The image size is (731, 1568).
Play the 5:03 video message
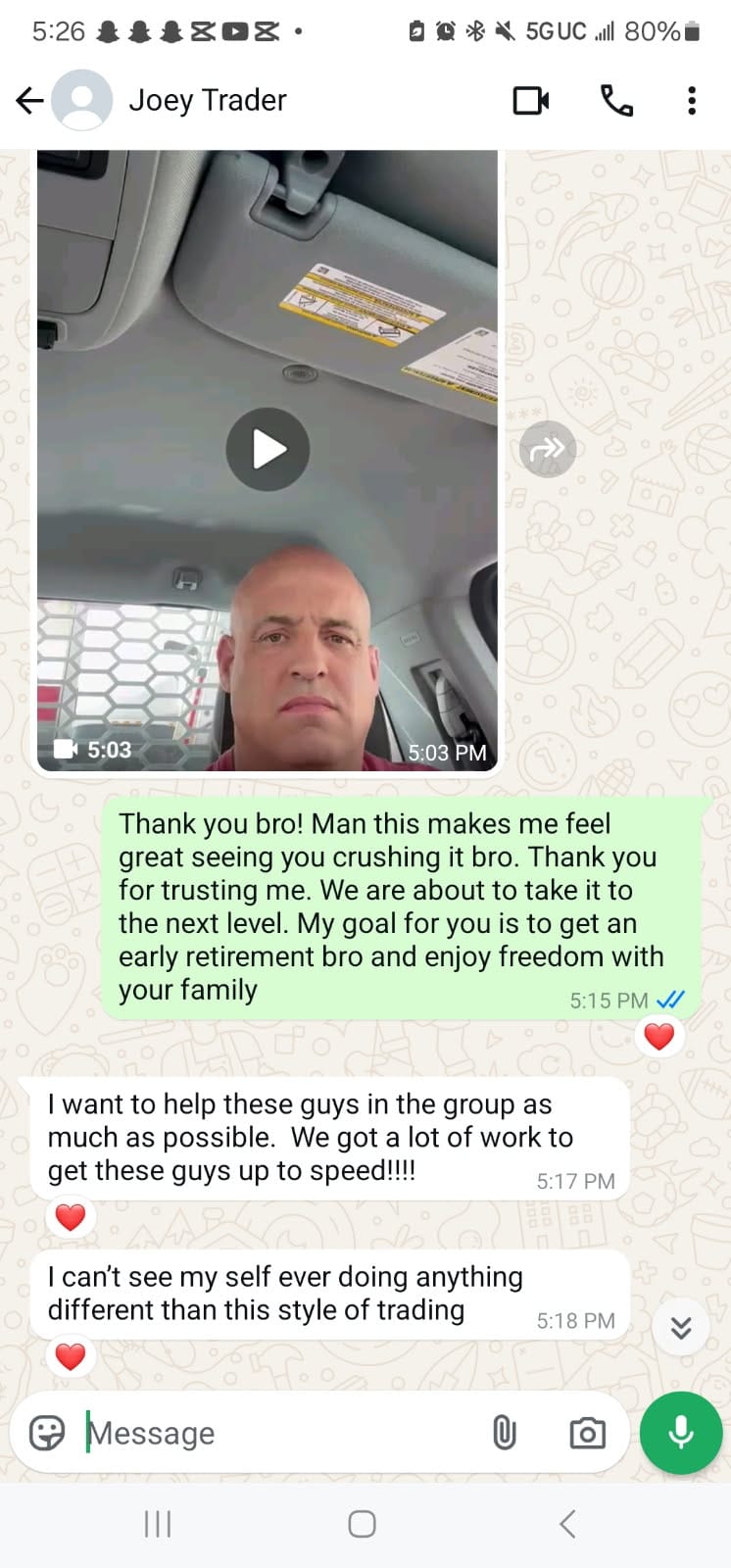click(x=268, y=449)
